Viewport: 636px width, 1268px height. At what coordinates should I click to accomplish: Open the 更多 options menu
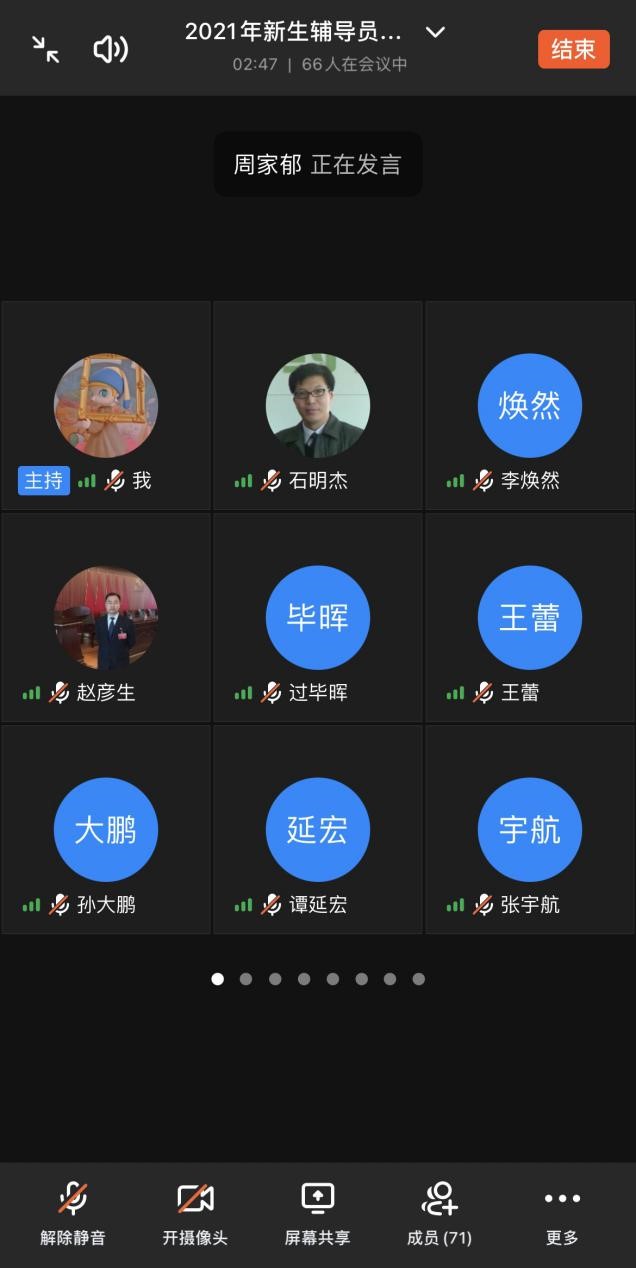coord(562,1213)
